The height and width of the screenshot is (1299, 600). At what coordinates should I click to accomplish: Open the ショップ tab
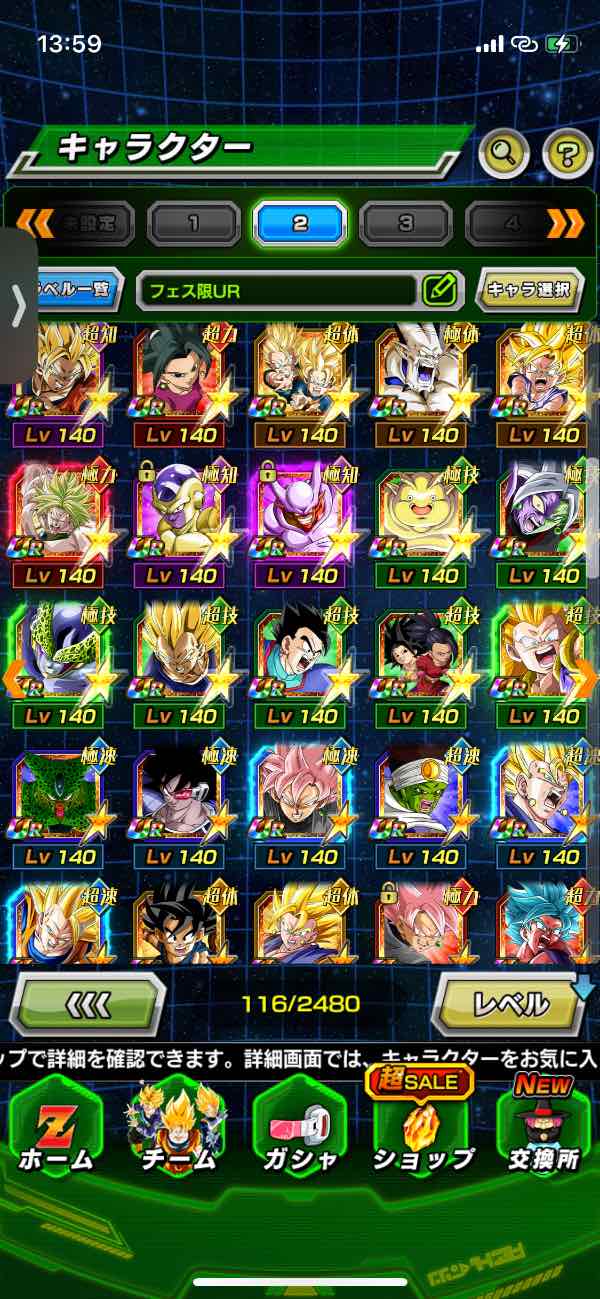[x=422, y=1129]
